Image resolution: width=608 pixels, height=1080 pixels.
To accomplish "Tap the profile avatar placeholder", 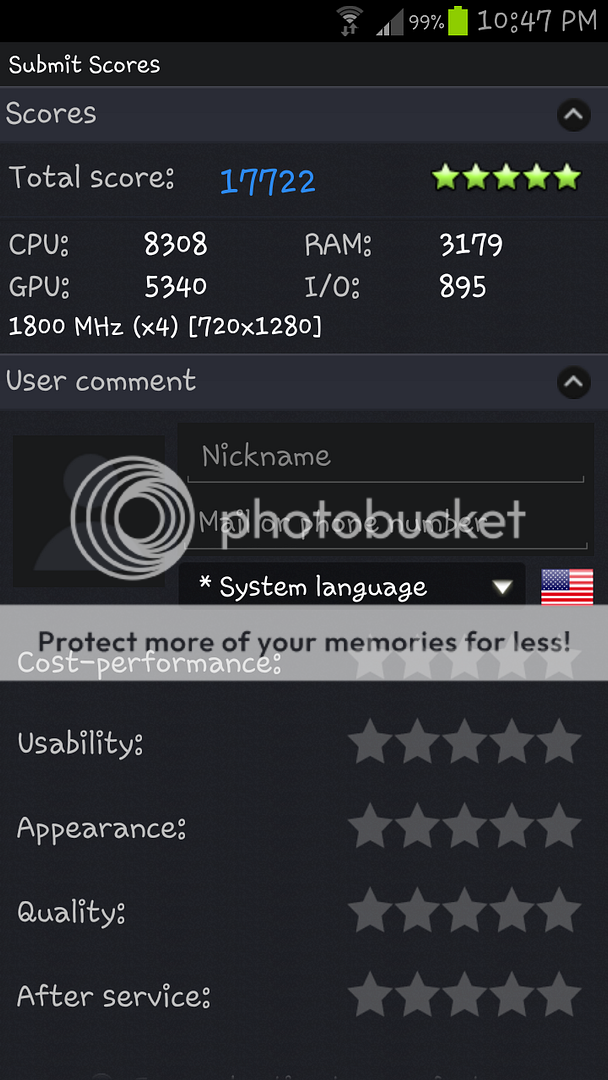I will click(x=88, y=510).
